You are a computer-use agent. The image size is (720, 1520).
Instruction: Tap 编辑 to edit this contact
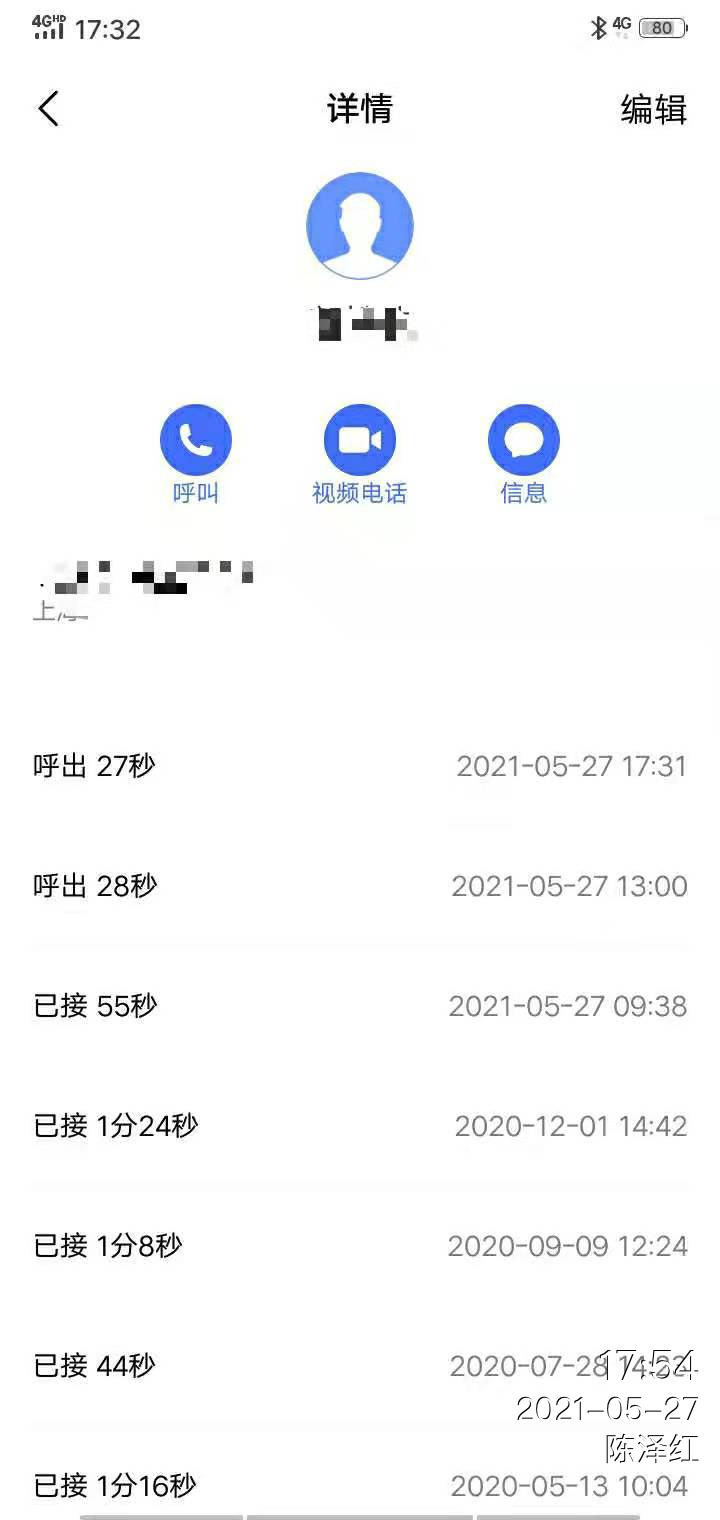653,109
